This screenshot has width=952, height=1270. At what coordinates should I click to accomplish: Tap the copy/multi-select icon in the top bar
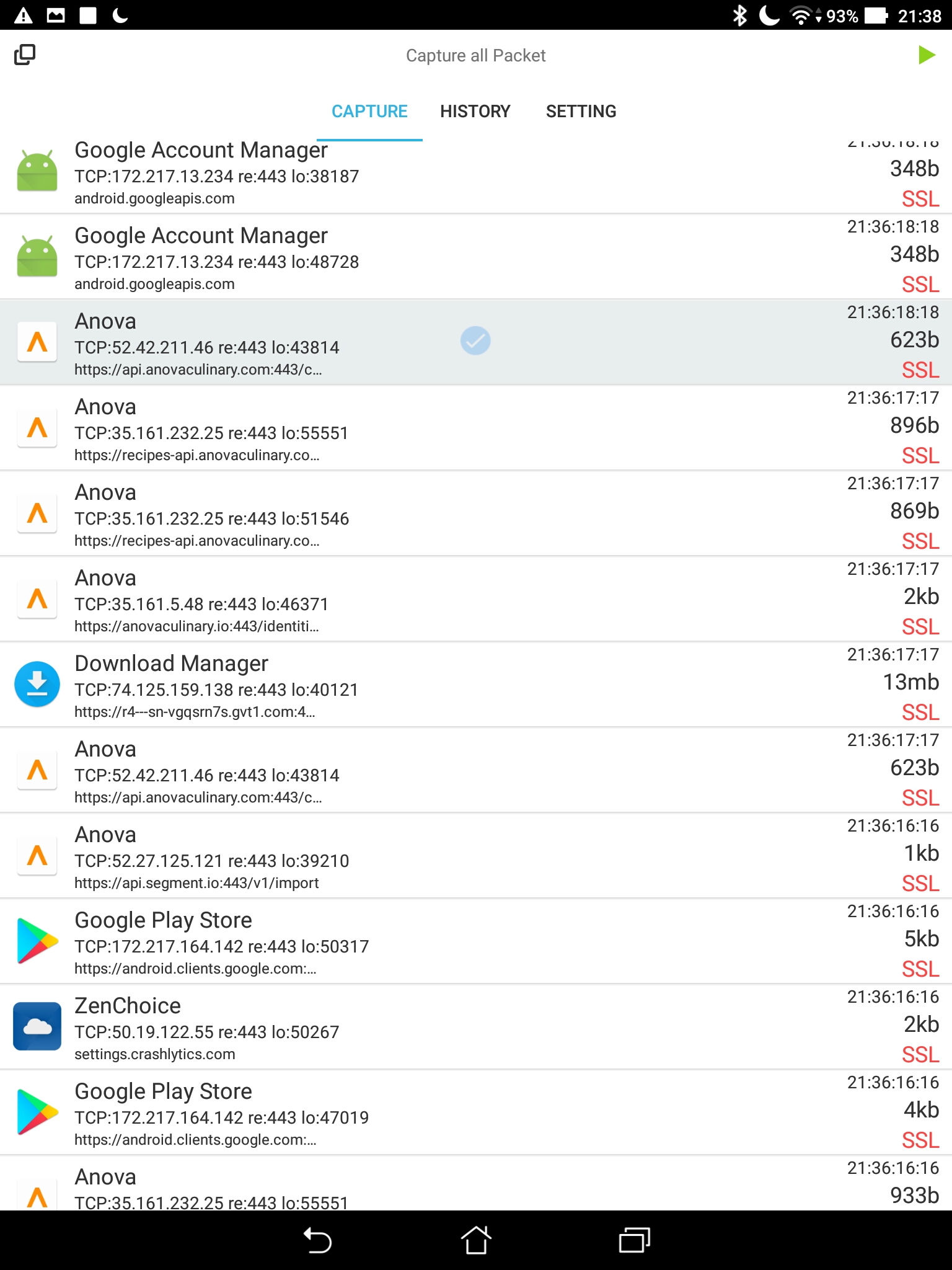pyautogui.click(x=25, y=55)
